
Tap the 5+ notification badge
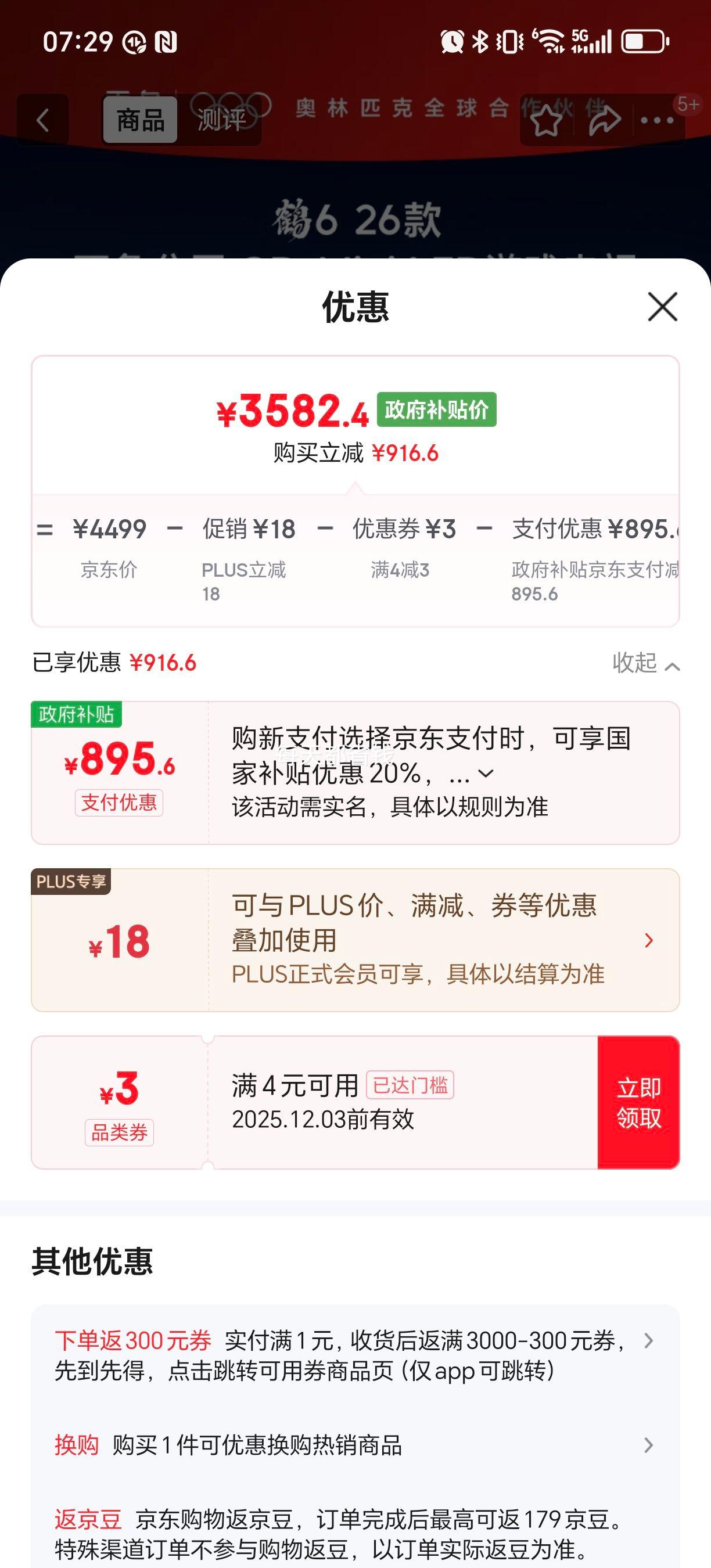(x=688, y=103)
